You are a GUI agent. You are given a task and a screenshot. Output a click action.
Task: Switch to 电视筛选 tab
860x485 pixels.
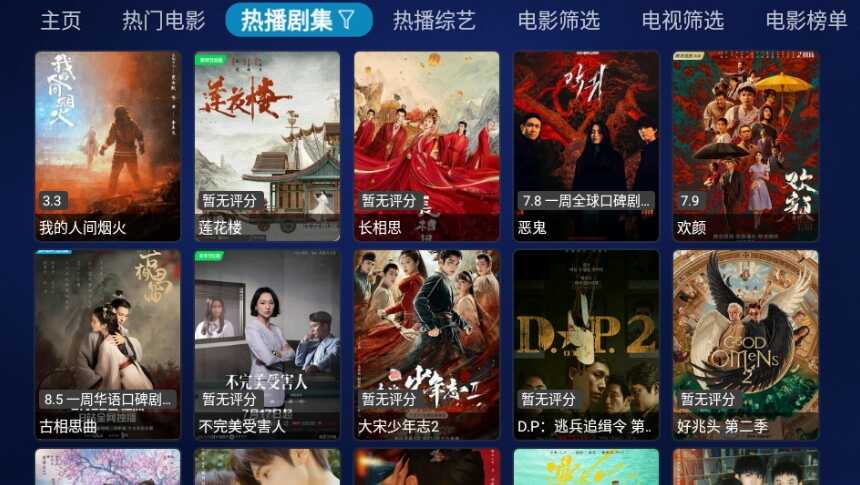[x=682, y=20]
